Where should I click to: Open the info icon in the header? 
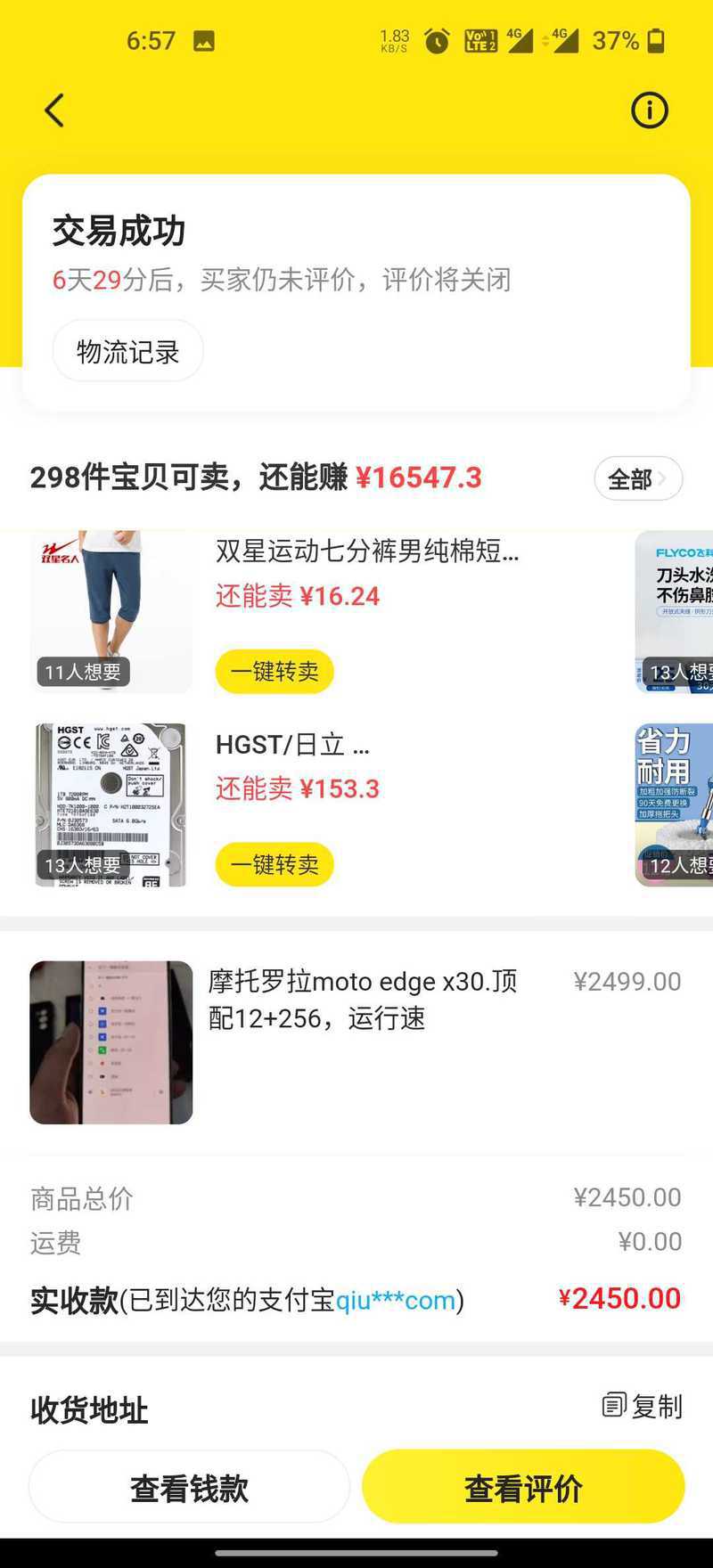(x=649, y=110)
